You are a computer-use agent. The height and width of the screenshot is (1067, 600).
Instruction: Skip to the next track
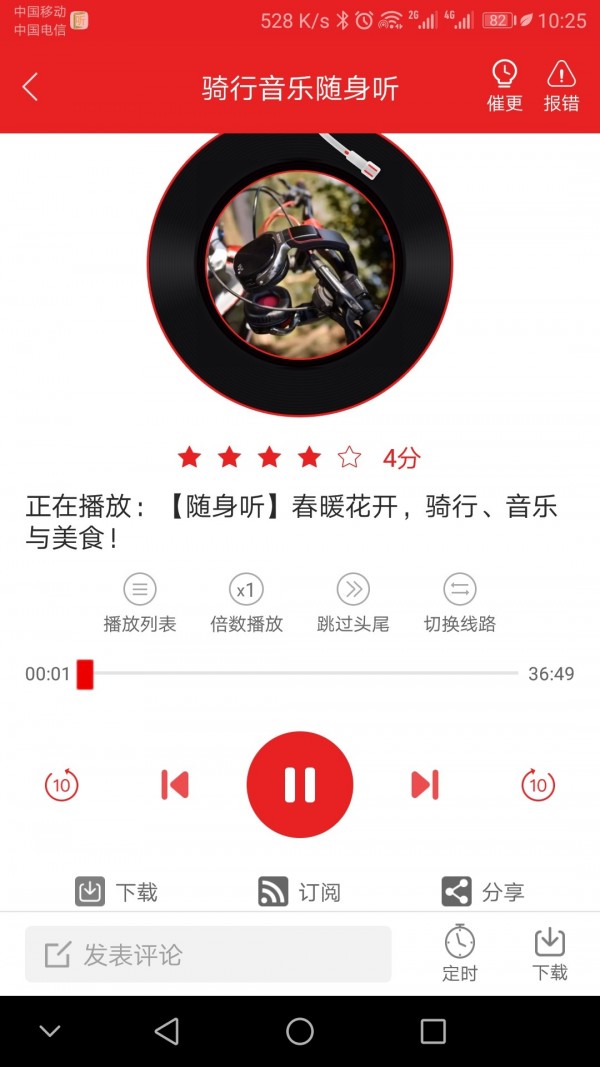[x=425, y=785]
